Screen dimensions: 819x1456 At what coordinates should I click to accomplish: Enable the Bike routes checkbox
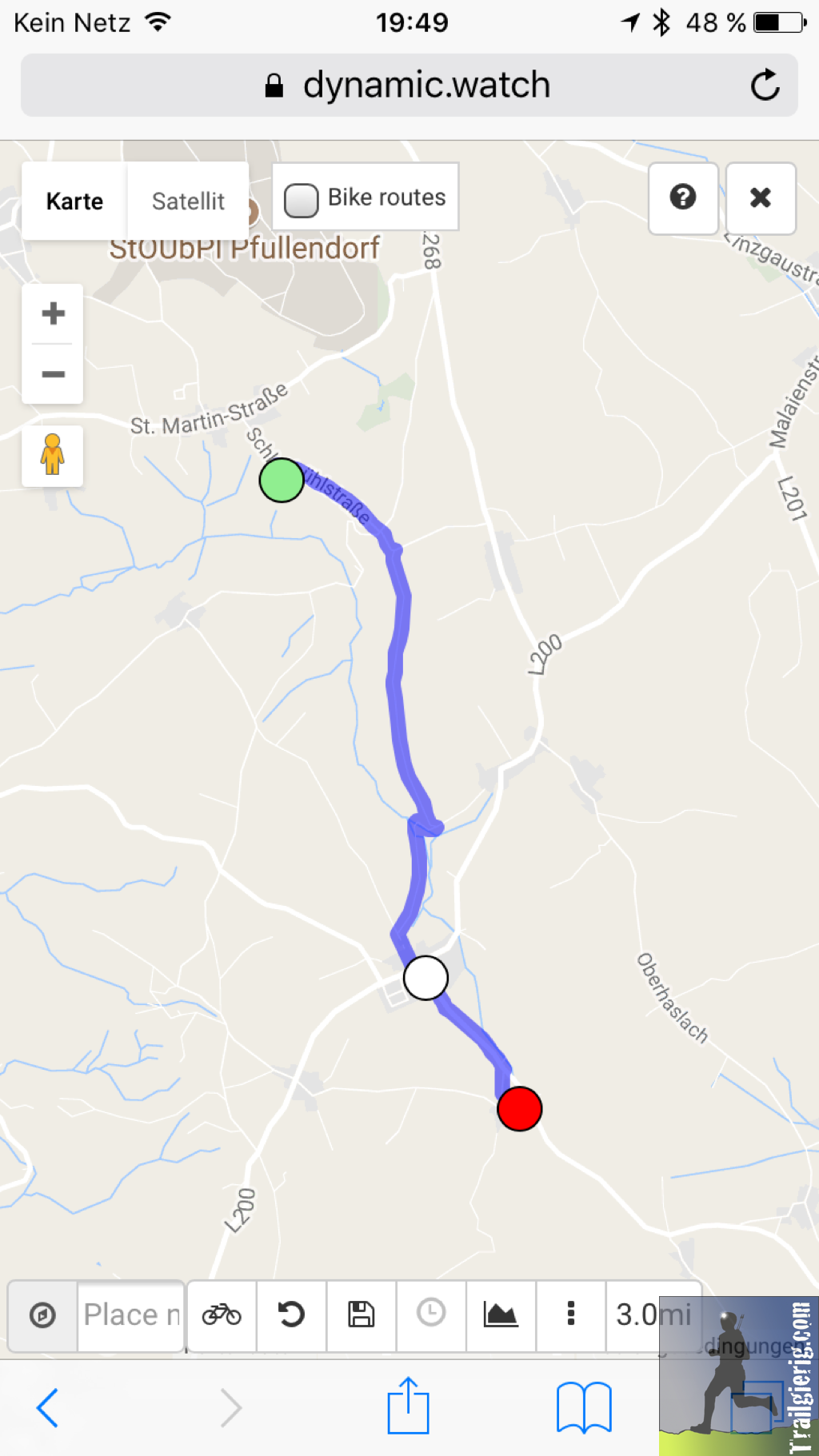[x=302, y=199]
